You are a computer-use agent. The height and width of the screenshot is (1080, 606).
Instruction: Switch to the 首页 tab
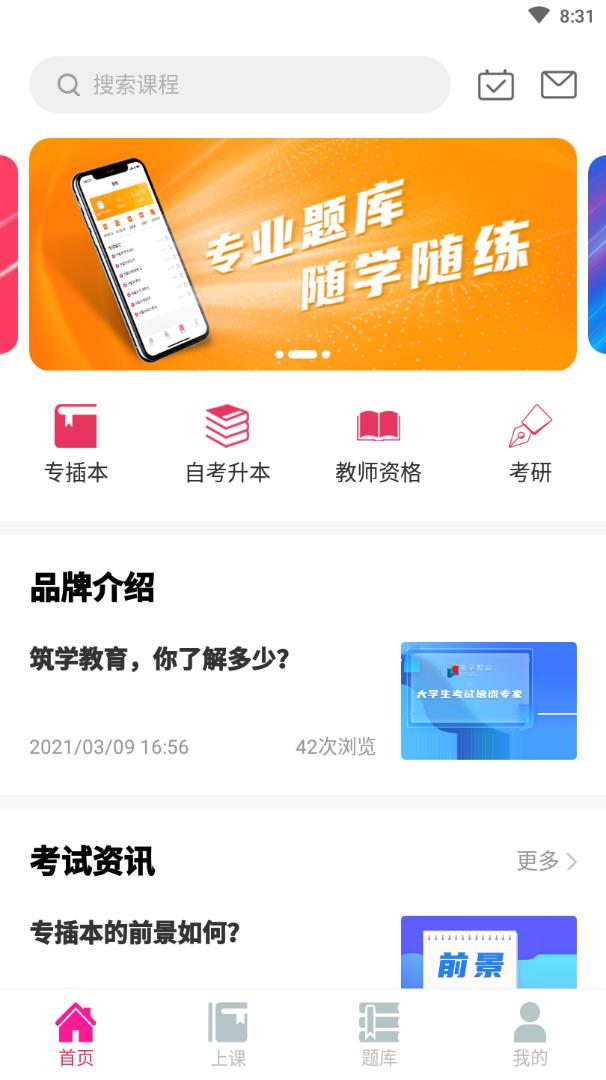76,1034
